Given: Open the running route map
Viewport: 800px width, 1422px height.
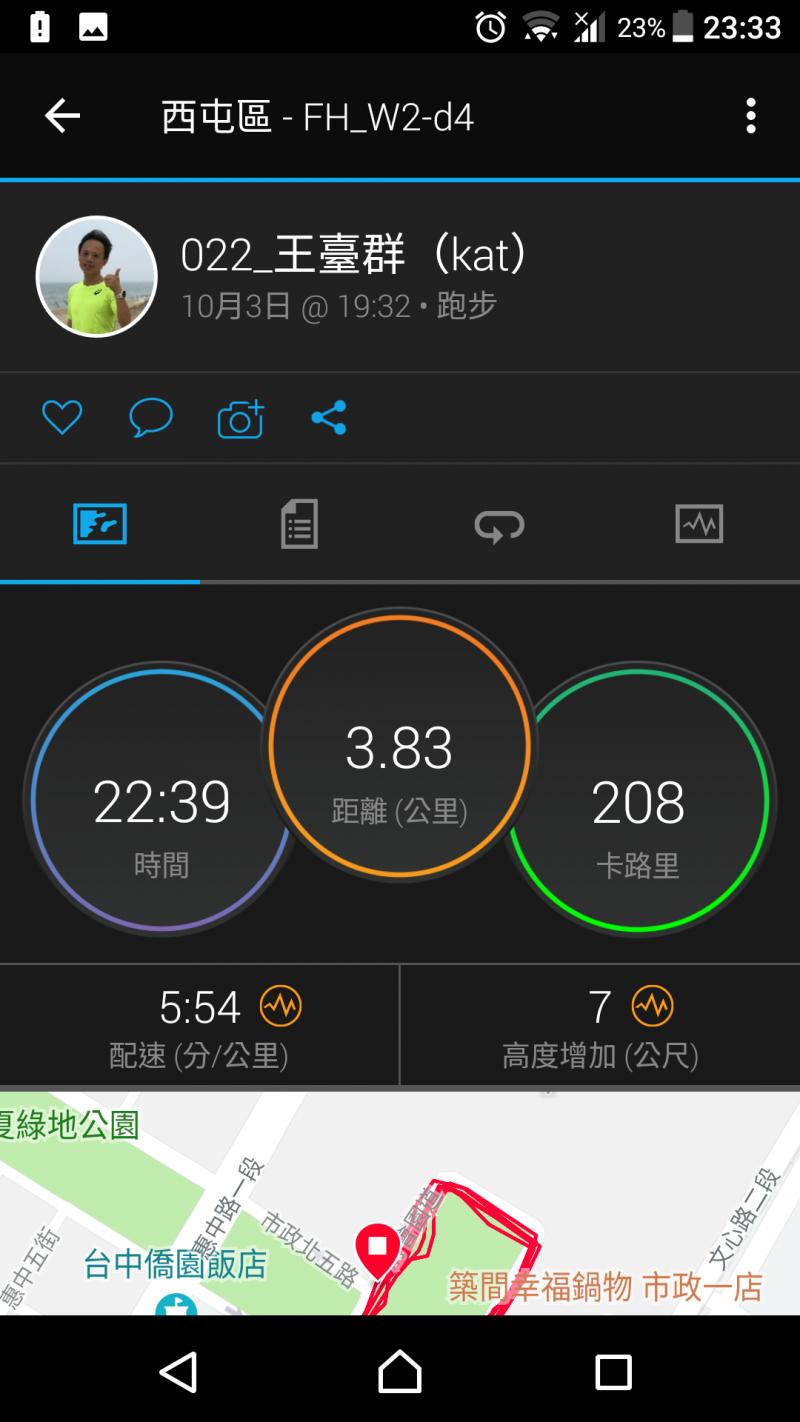Looking at the screenshot, I should pos(400,1200).
